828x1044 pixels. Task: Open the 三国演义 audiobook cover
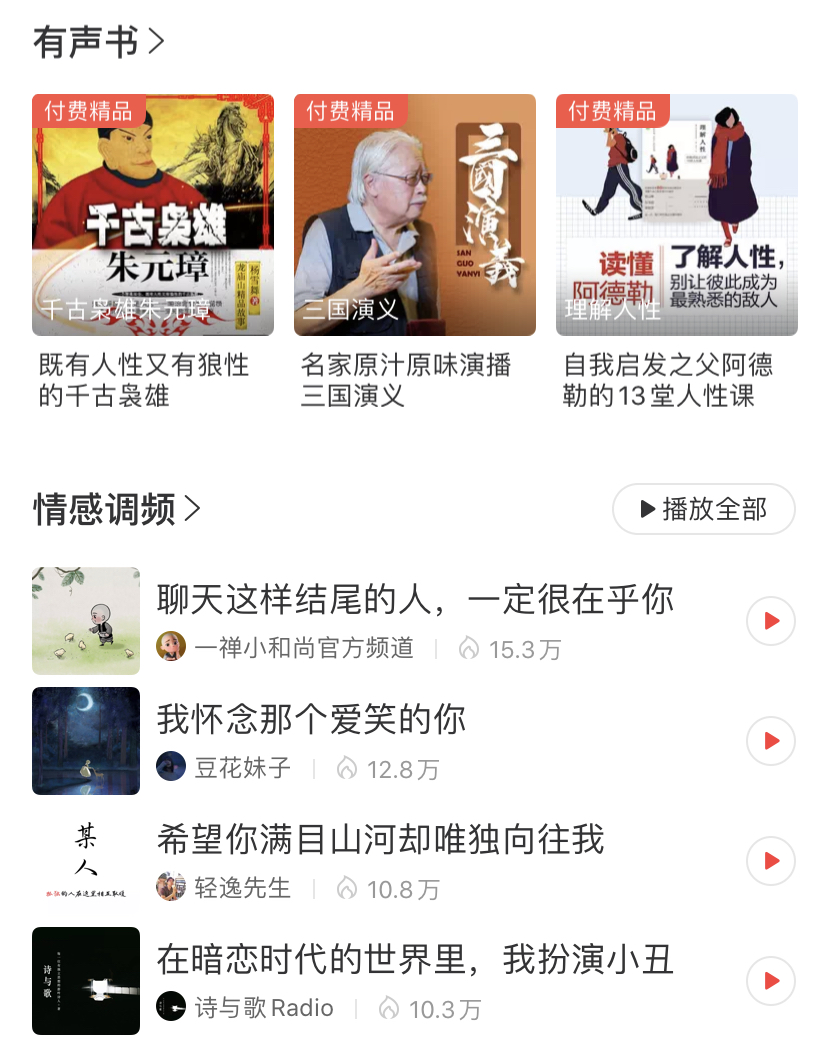point(414,214)
